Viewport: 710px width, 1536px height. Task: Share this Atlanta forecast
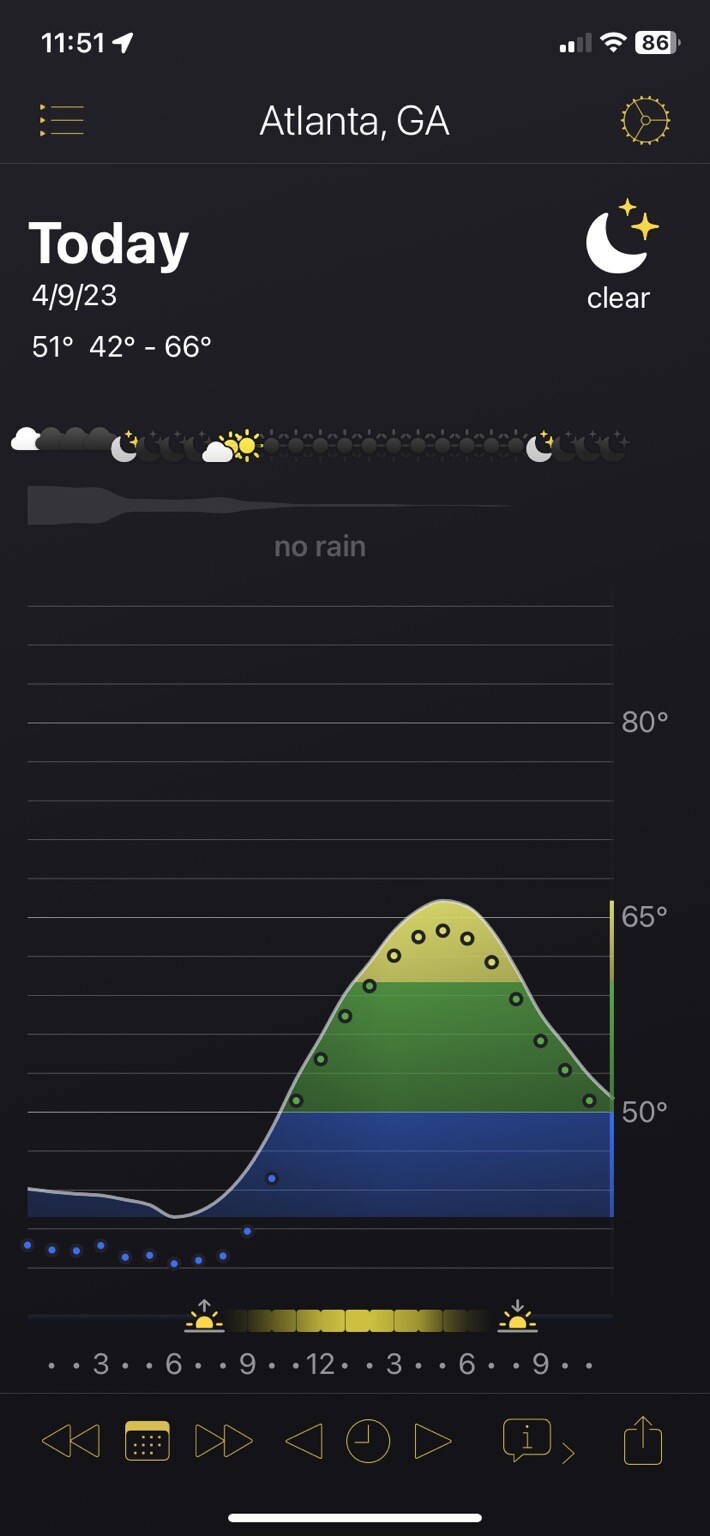pyautogui.click(x=642, y=1440)
